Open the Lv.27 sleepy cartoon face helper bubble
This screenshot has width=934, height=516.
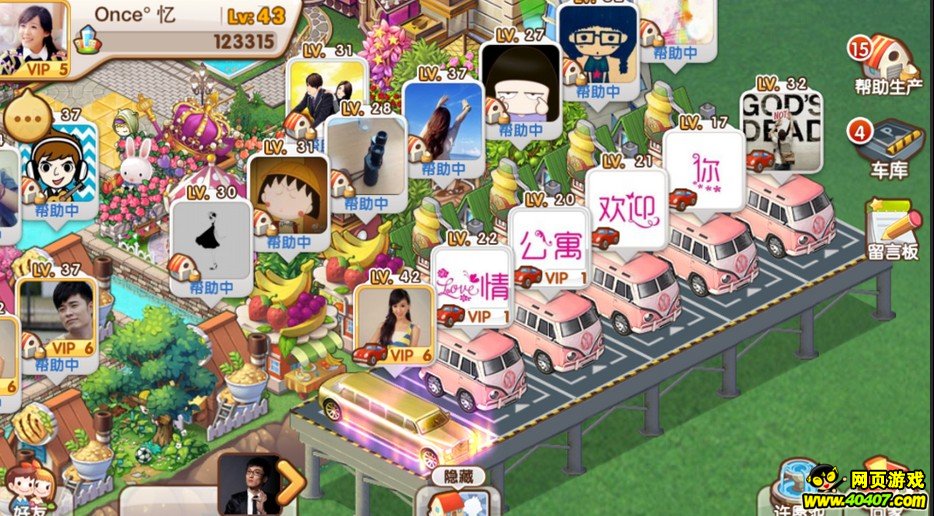click(520, 85)
